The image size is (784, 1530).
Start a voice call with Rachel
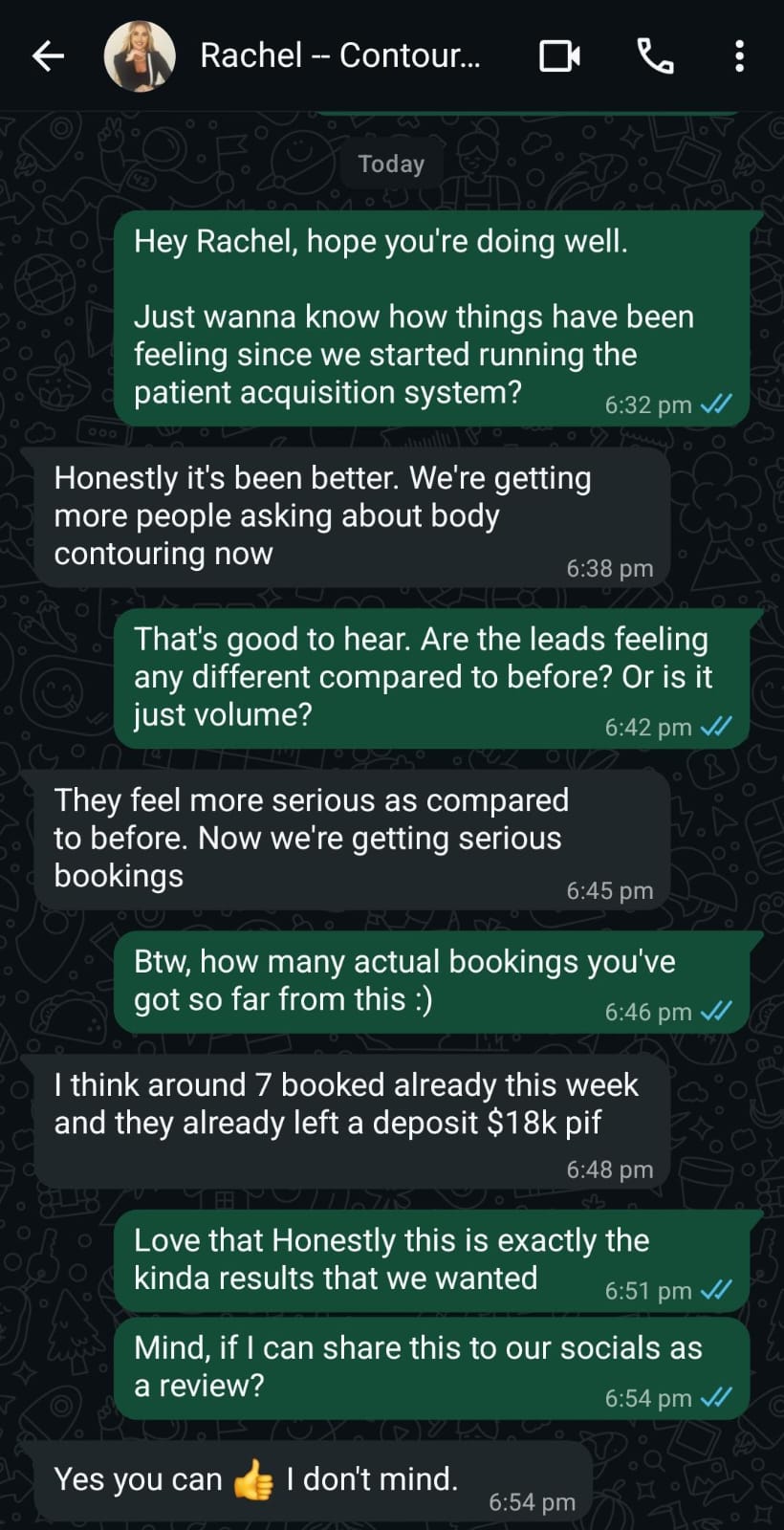[x=655, y=56]
